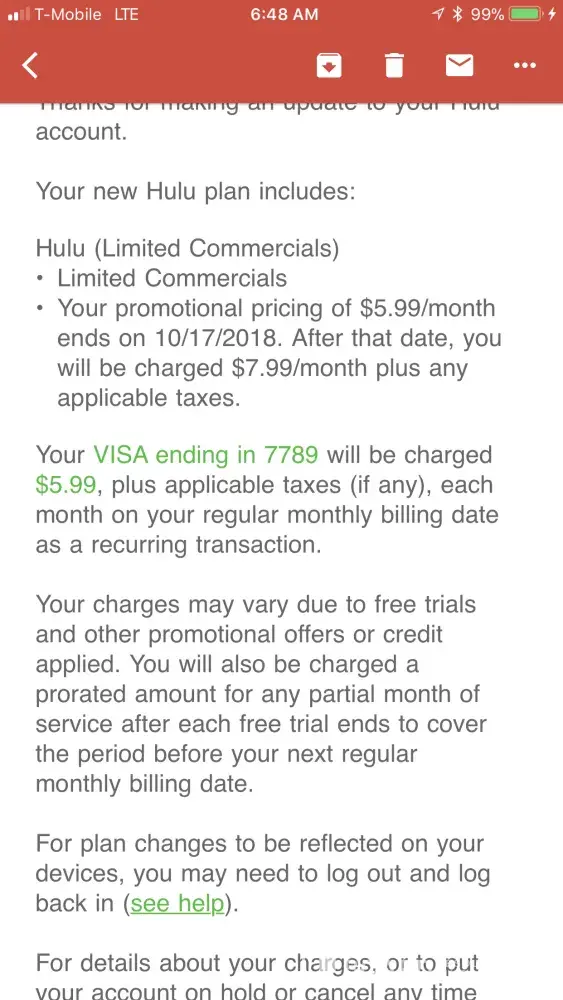Mark the email as unread
The width and height of the screenshot is (563, 1000).
click(x=459, y=65)
